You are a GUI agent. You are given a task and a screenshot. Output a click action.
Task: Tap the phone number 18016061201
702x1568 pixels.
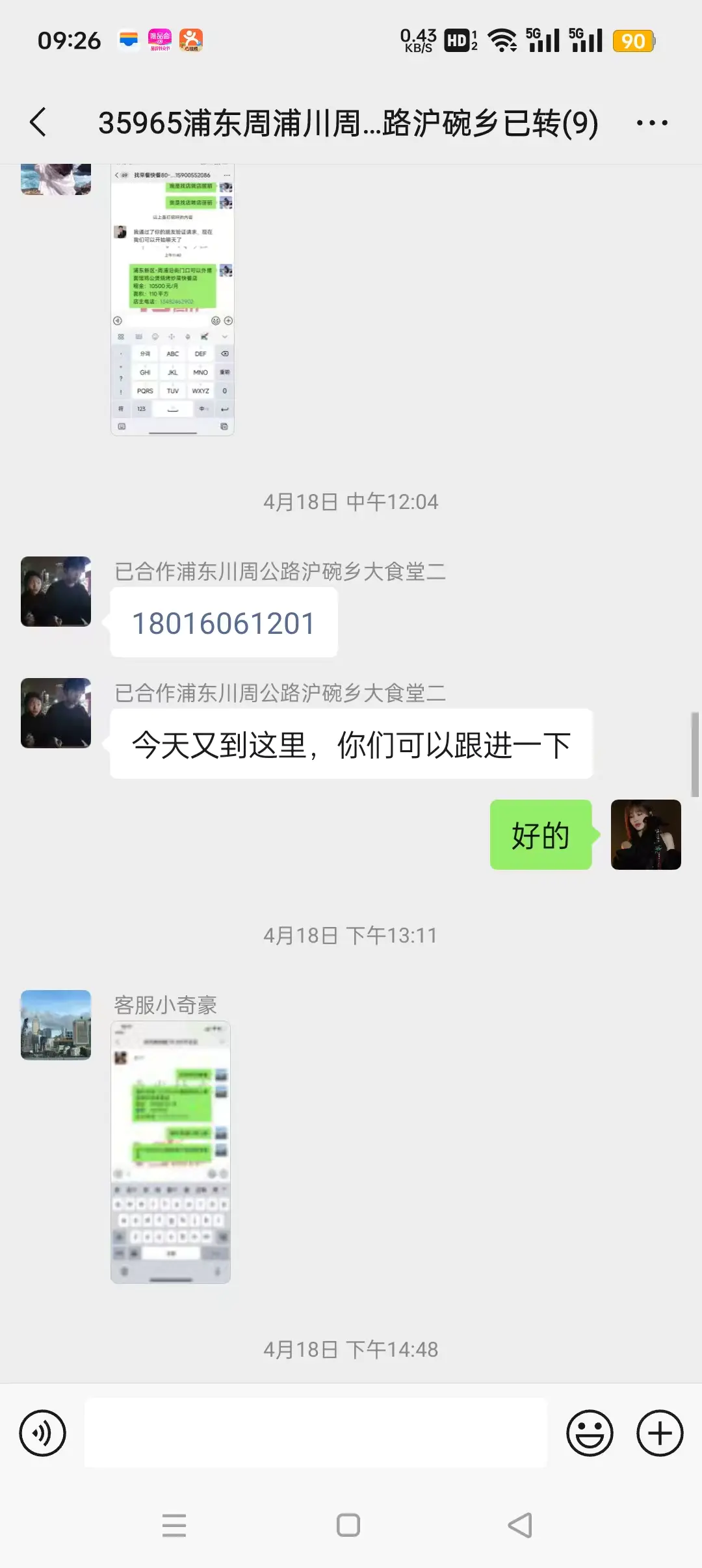(224, 623)
